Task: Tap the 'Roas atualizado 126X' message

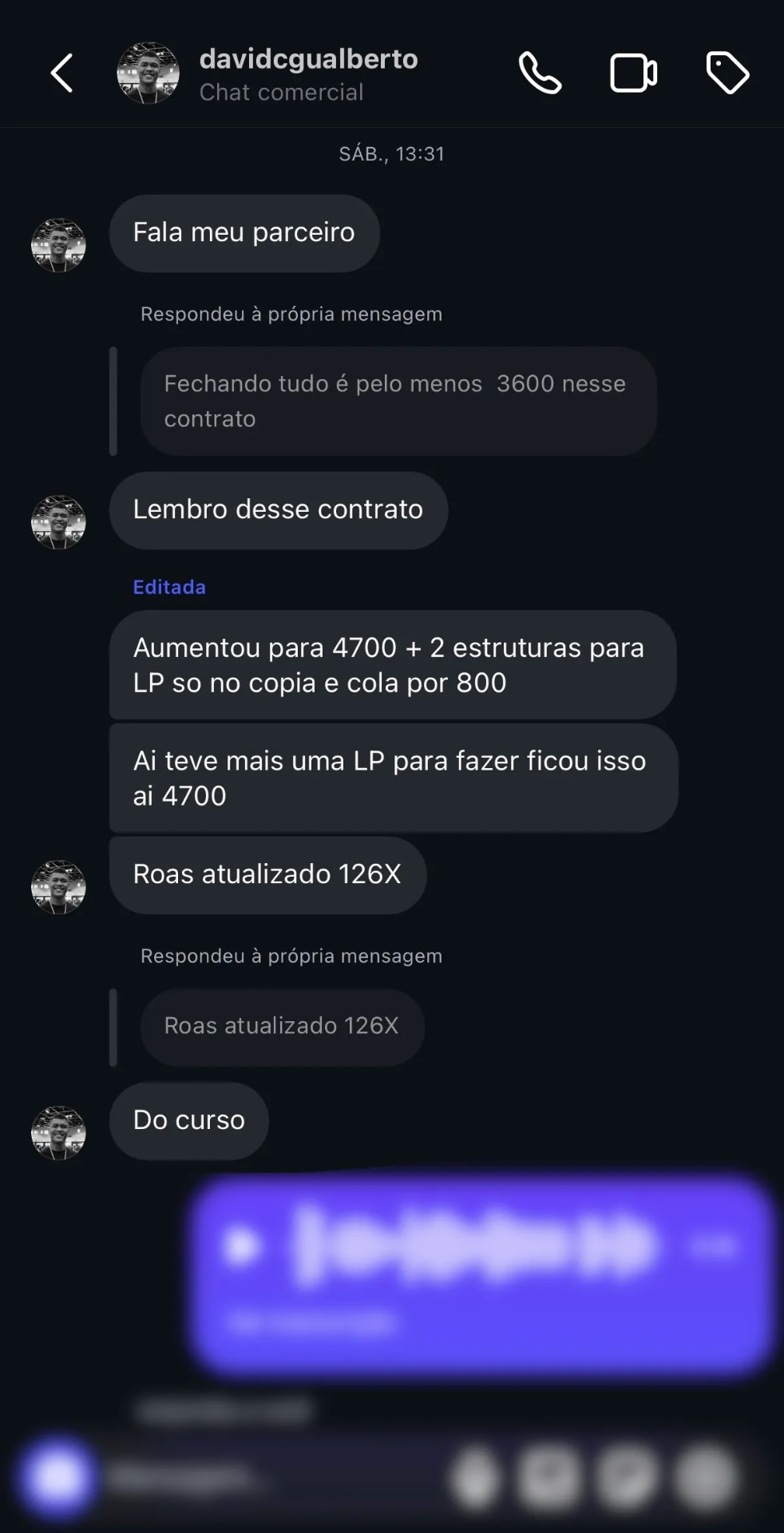Action: point(267,875)
